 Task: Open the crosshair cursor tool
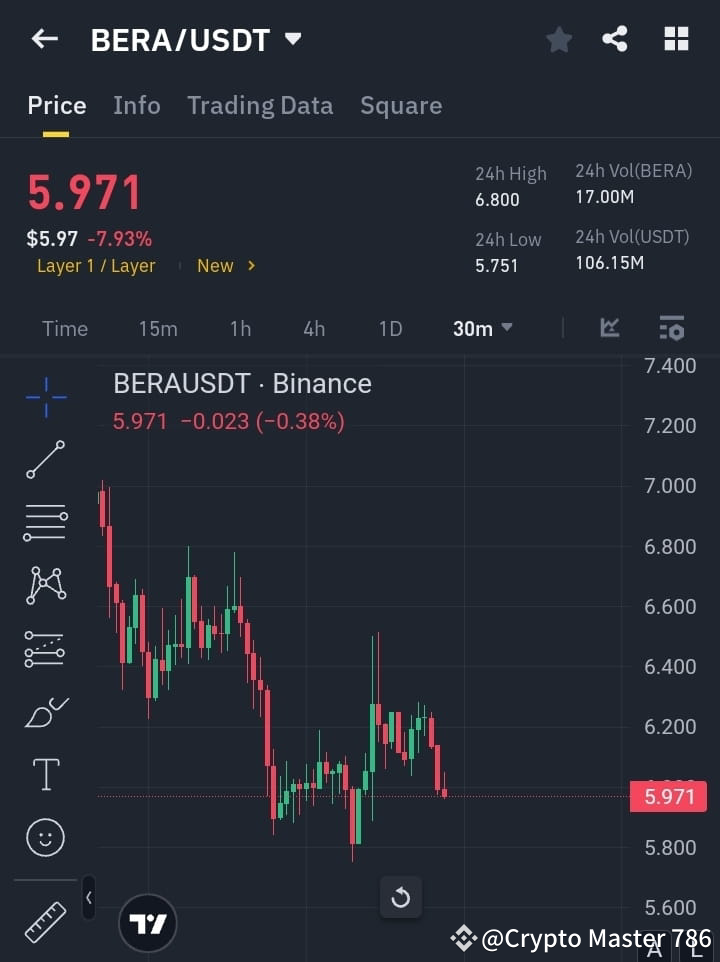point(45,397)
